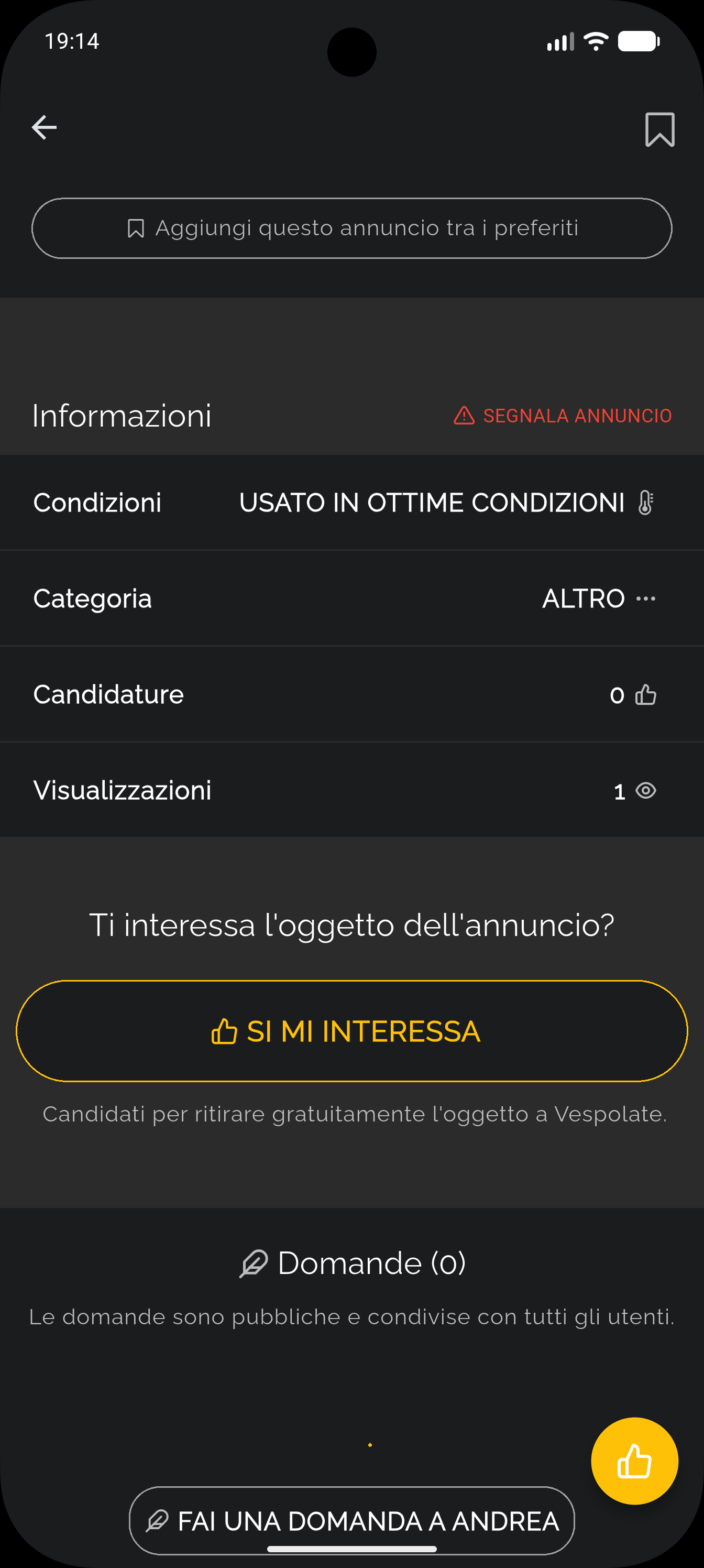
Task: Tap the thumbs-up icon beside Candidature count
Action: (x=645, y=694)
